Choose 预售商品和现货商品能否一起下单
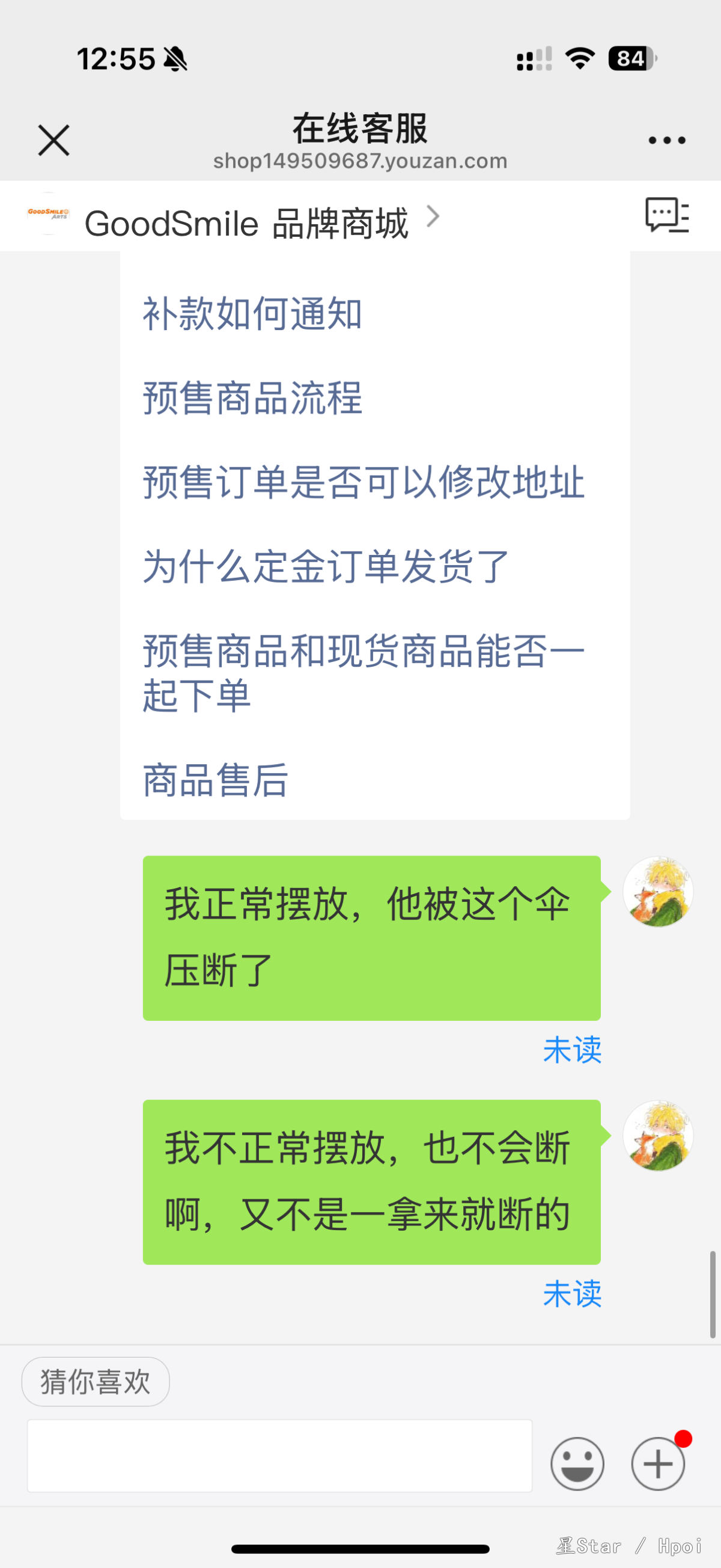 pyautogui.click(x=364, y=673)
